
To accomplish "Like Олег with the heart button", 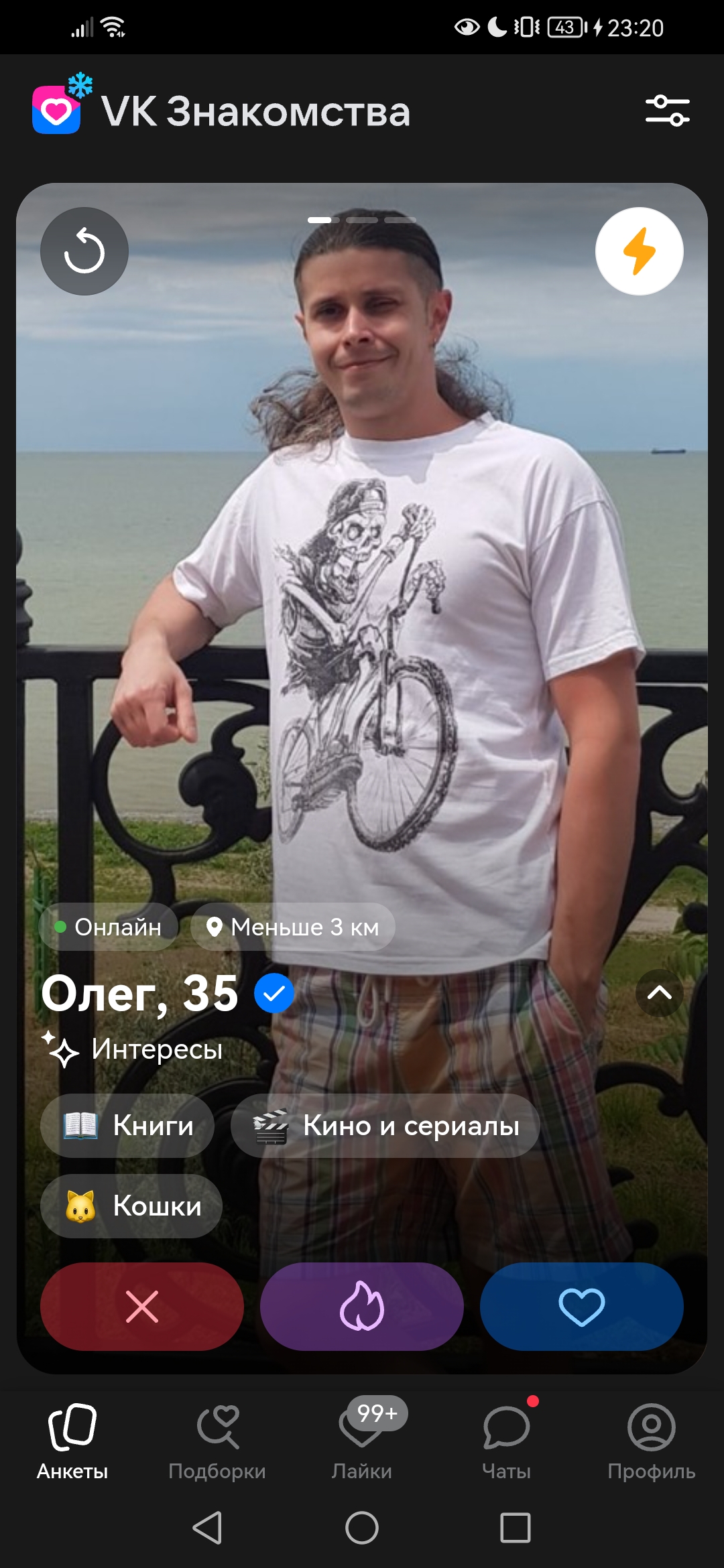I will click(x=582, y=1306).
